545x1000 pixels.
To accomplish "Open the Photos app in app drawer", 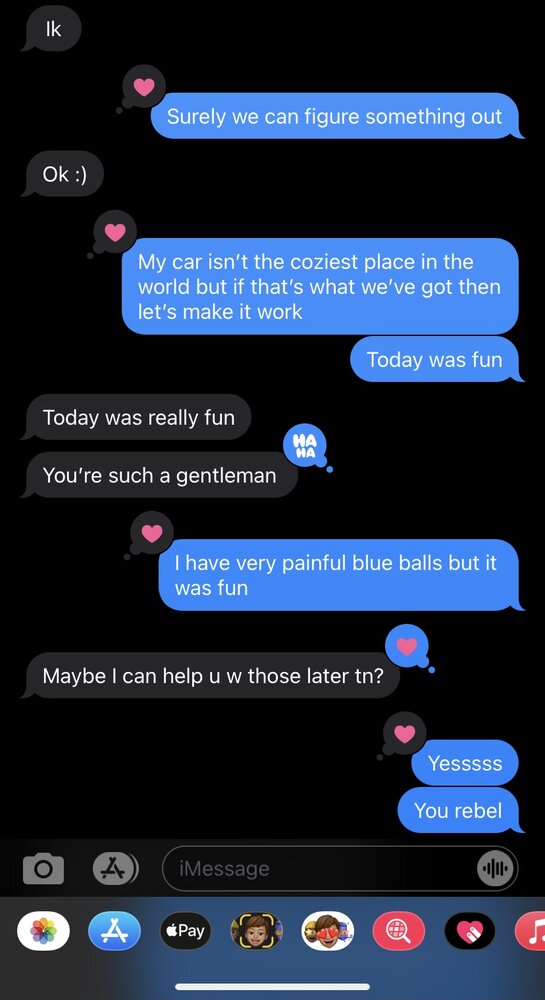I will pos(44,930).
